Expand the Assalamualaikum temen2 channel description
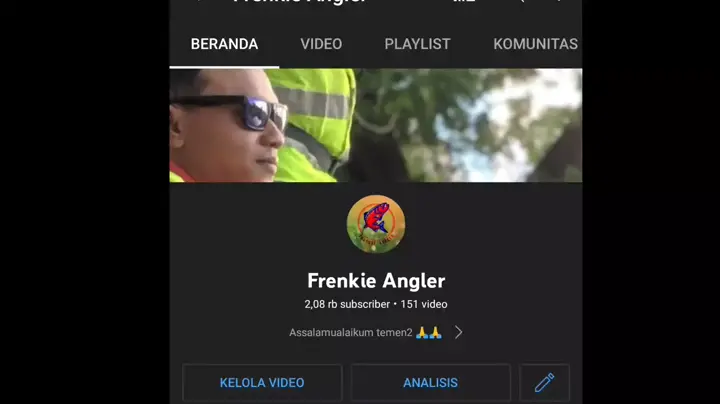This screenshot has width=720, height=404. [458, 333]
